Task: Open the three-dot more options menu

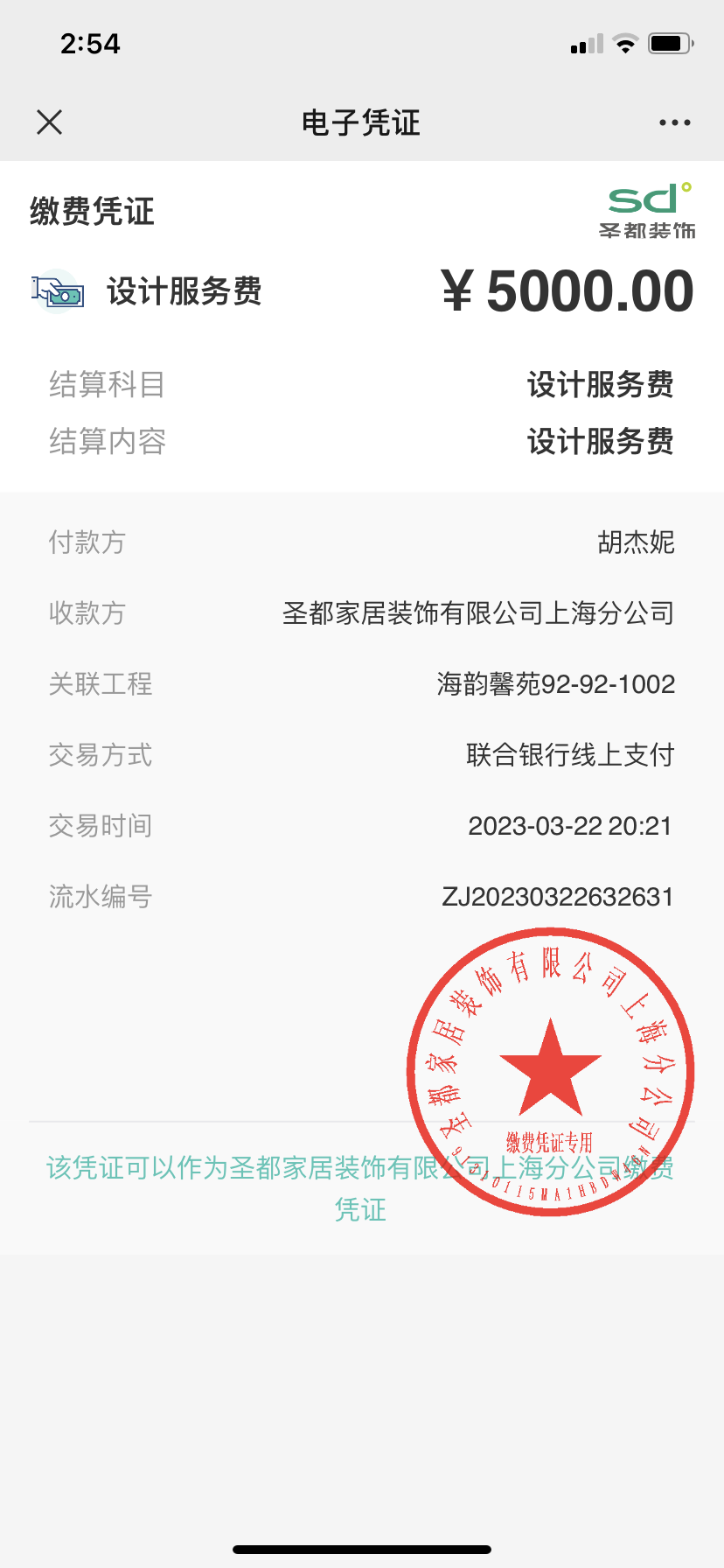Action: (674, 122)
